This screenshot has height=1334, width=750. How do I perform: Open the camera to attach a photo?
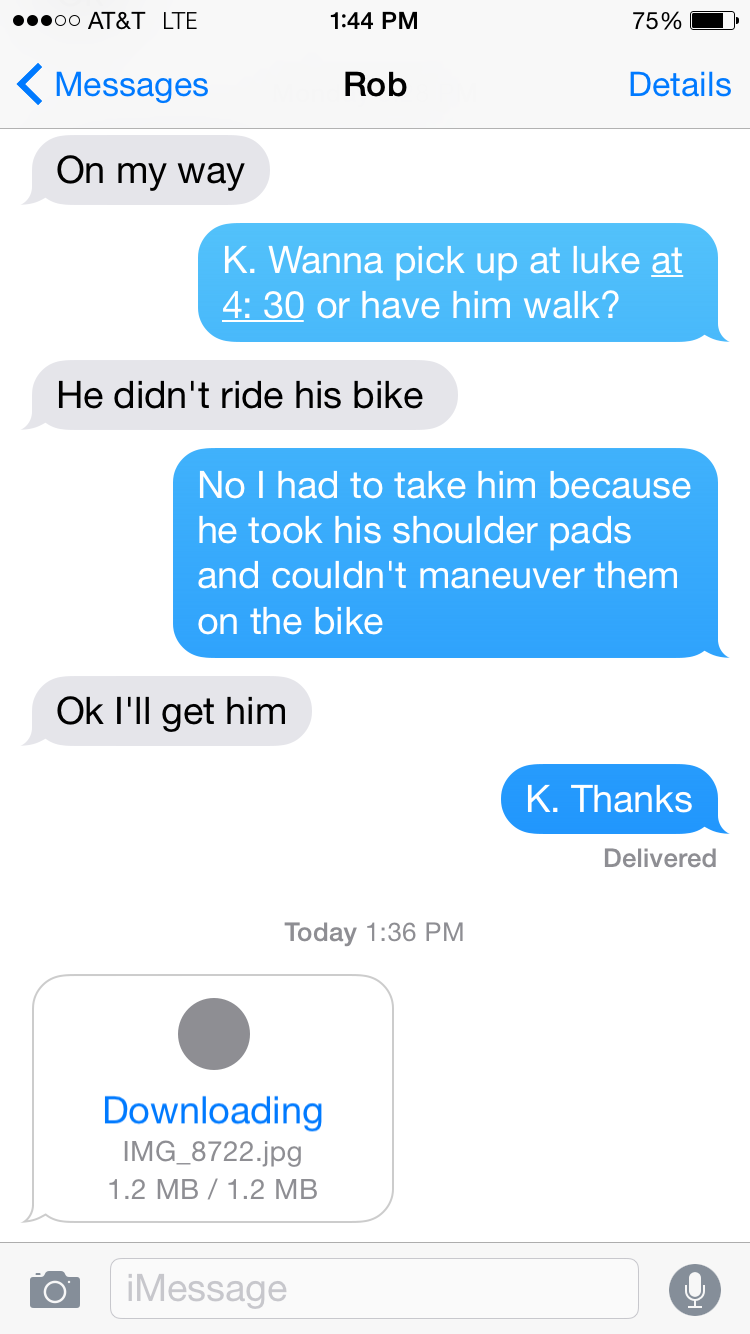coord(54,1289)
